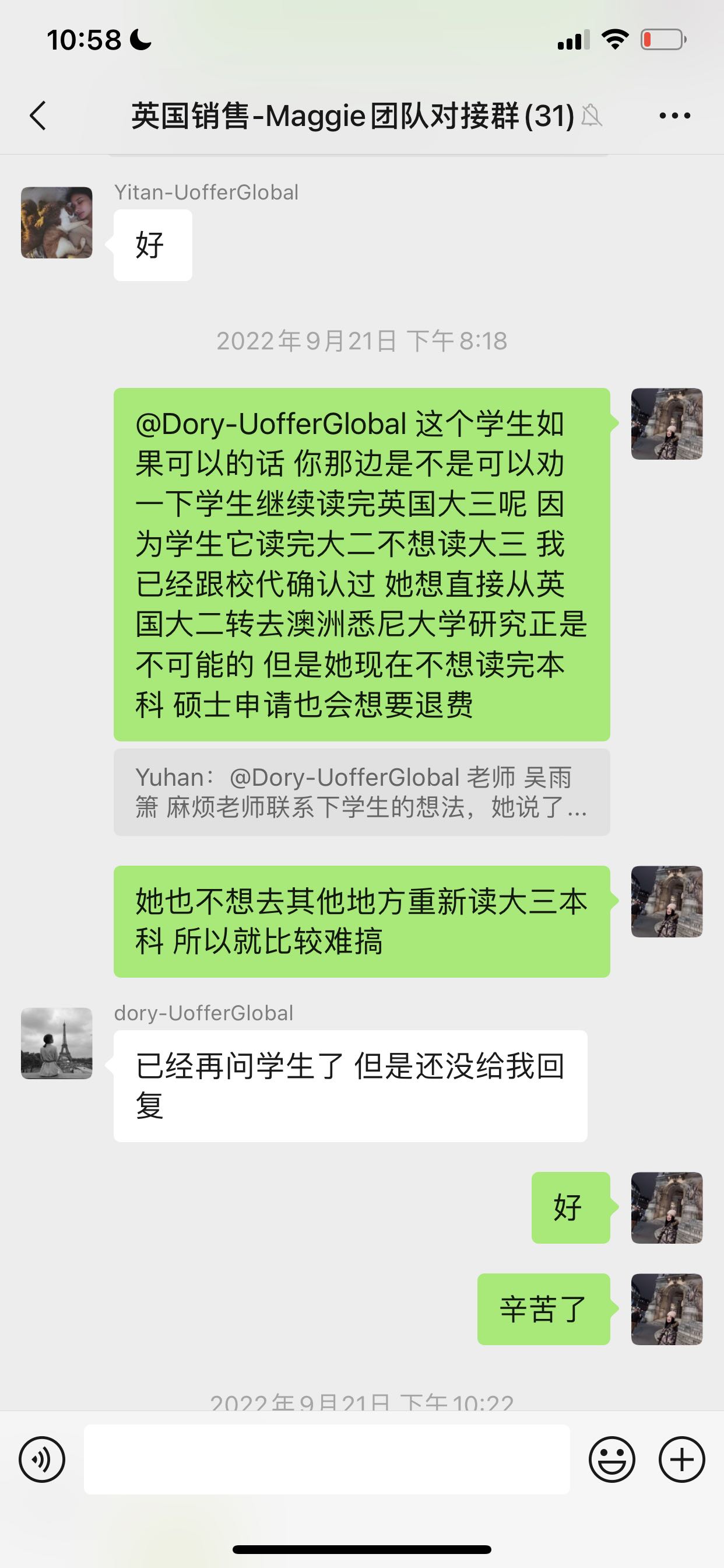Go back to the chat list
This screenshot has width=724, height=1568.
[38, 116]
